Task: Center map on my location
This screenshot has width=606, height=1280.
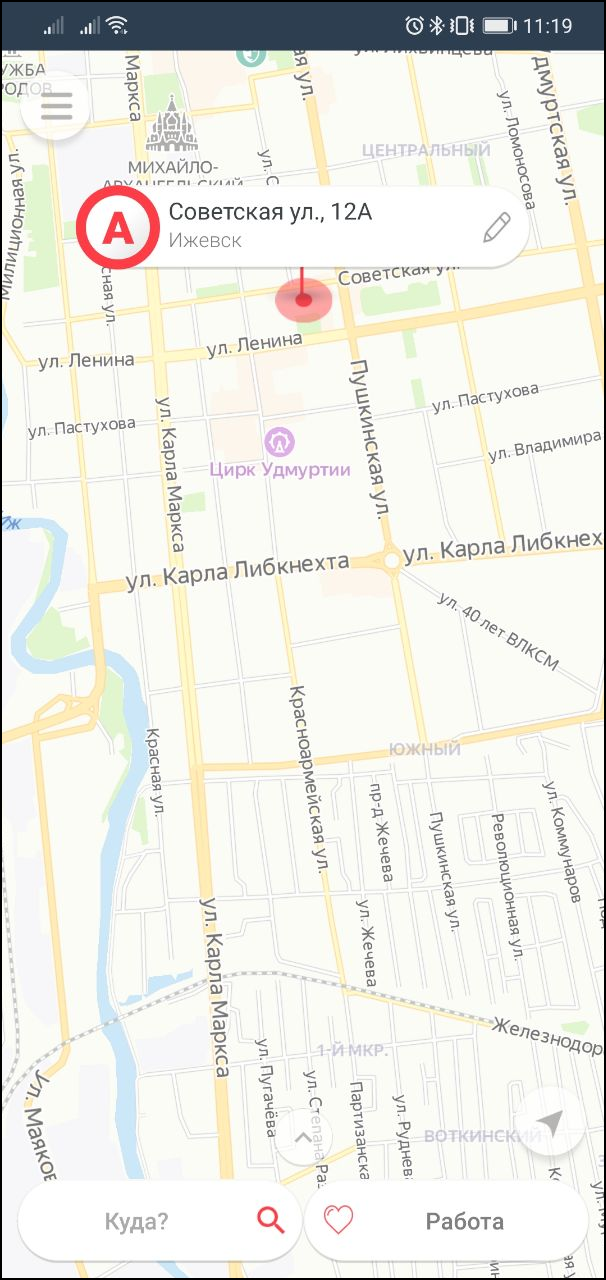Action: pyautogui.click(x=550, y=1124)
